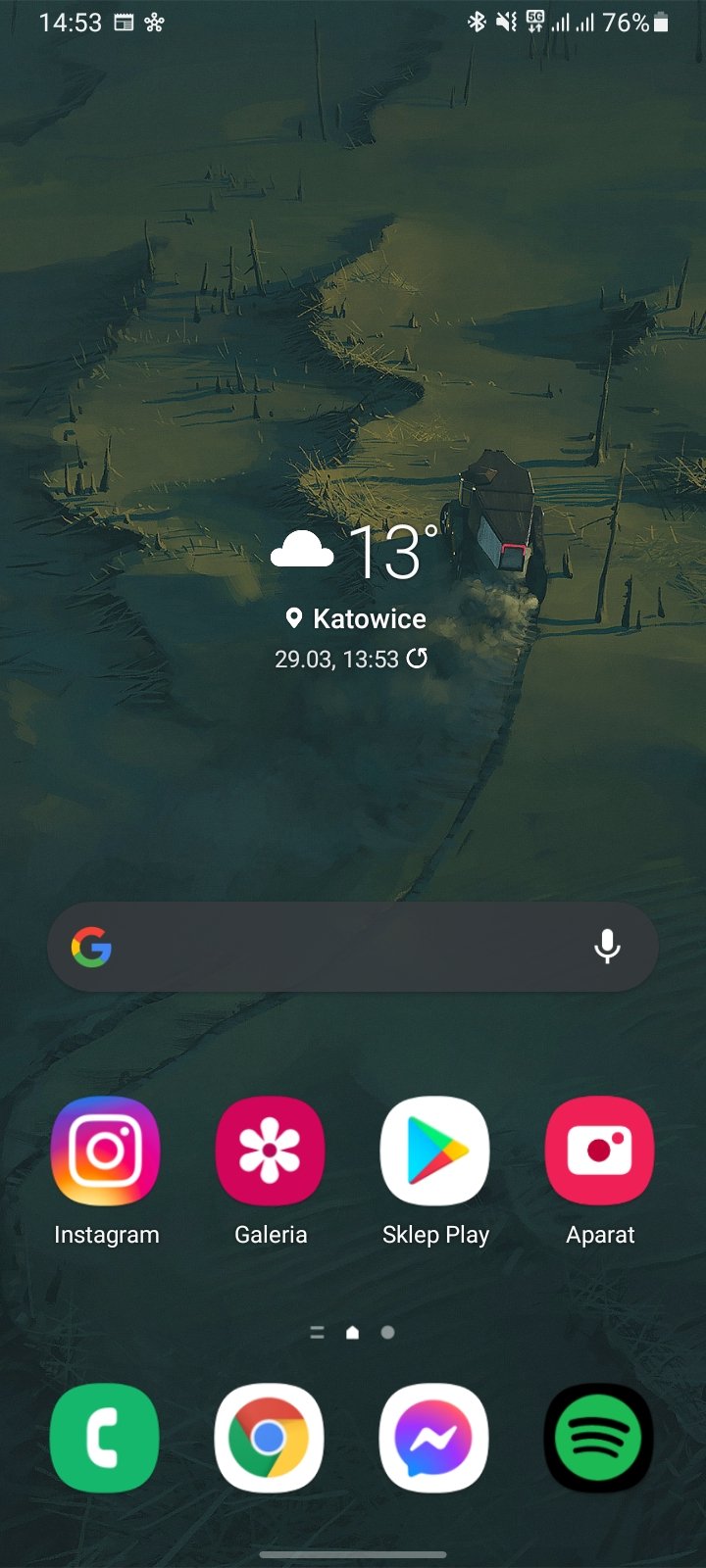Image resolution: width=706 pixels, height=1568 pixels.
Task: Open the Messenger app
Action: click(x=434, y=1438)
